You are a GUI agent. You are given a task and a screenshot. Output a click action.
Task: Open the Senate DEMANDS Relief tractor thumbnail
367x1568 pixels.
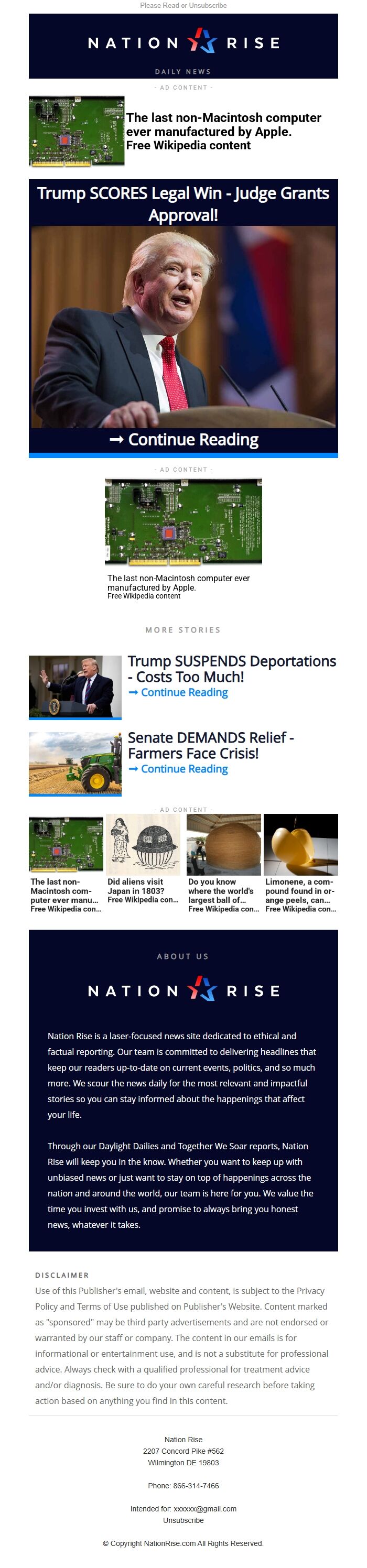point(75,763)
